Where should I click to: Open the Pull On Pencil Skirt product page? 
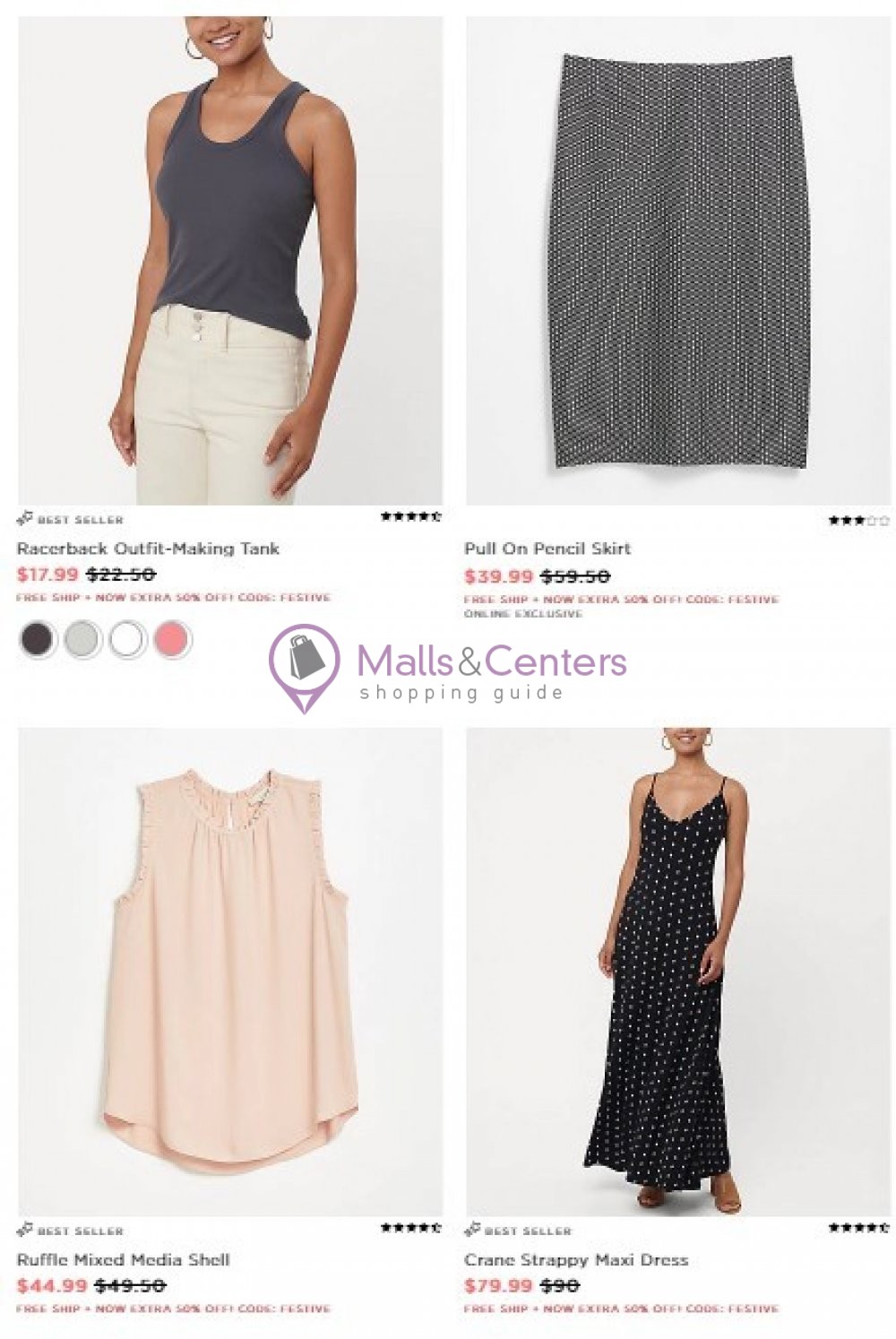point(547,548)
